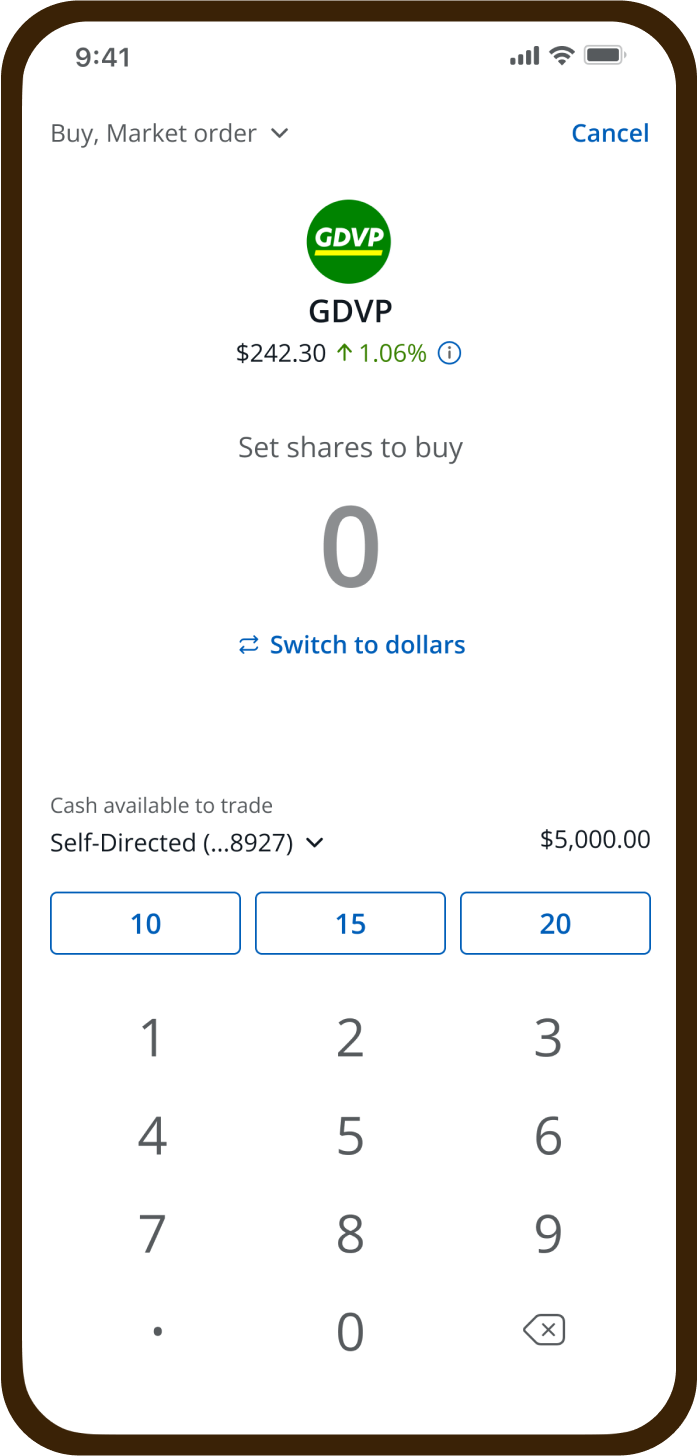Tap keypad number 9
The image size is (697, 1456).
[x=548, y=1234]
